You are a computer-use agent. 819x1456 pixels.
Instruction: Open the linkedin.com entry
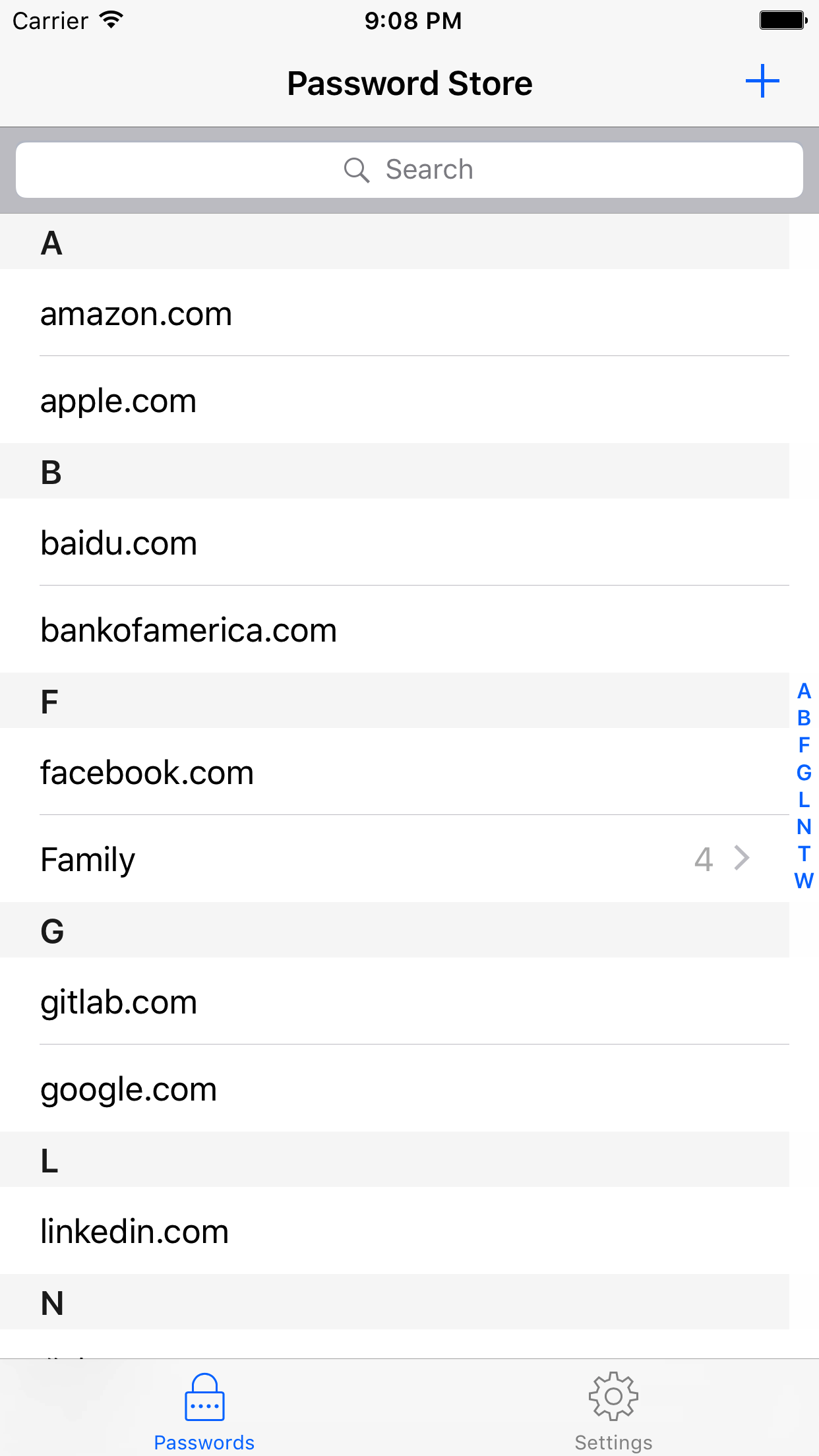pyautogui.click(x=394, y=1231)
